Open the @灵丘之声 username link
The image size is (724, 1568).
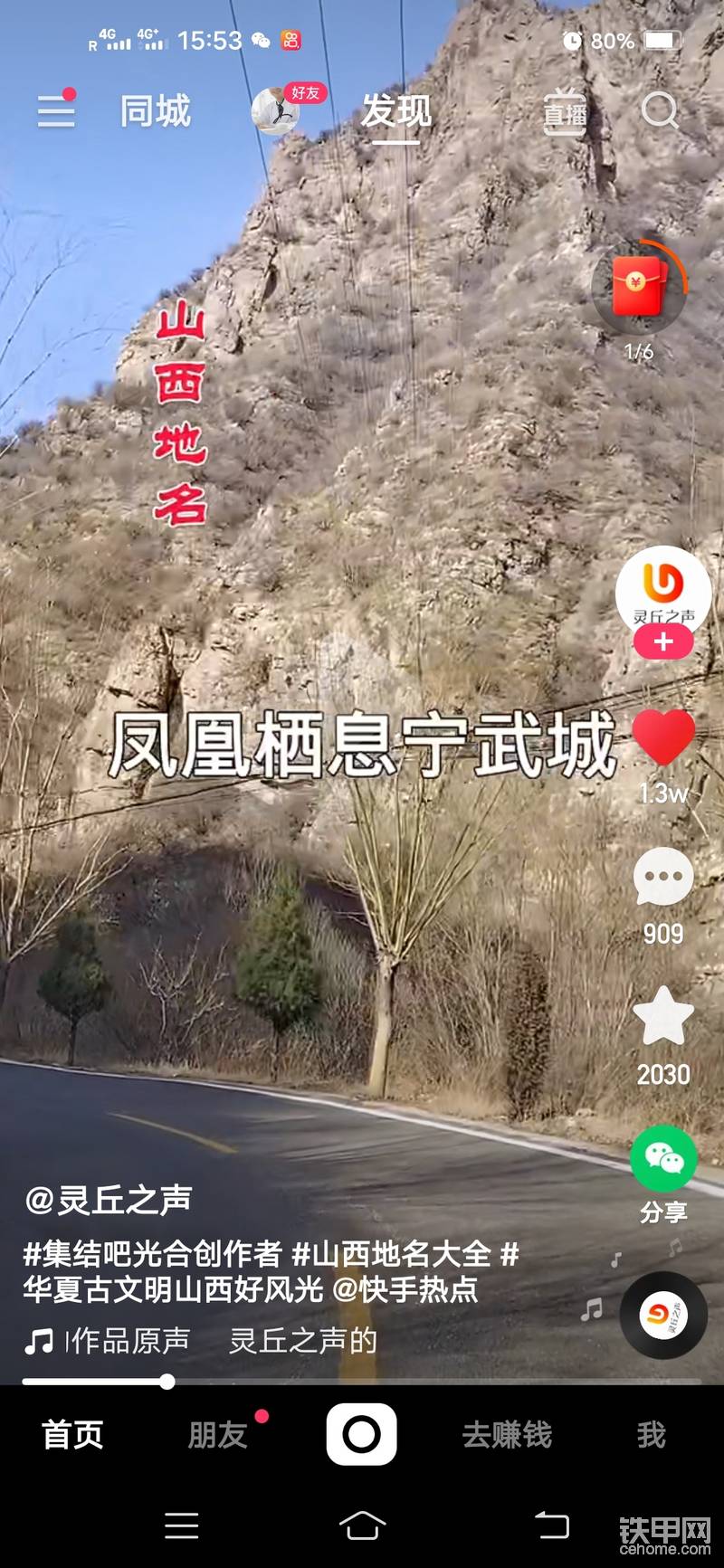click(x=109, y=1200)
